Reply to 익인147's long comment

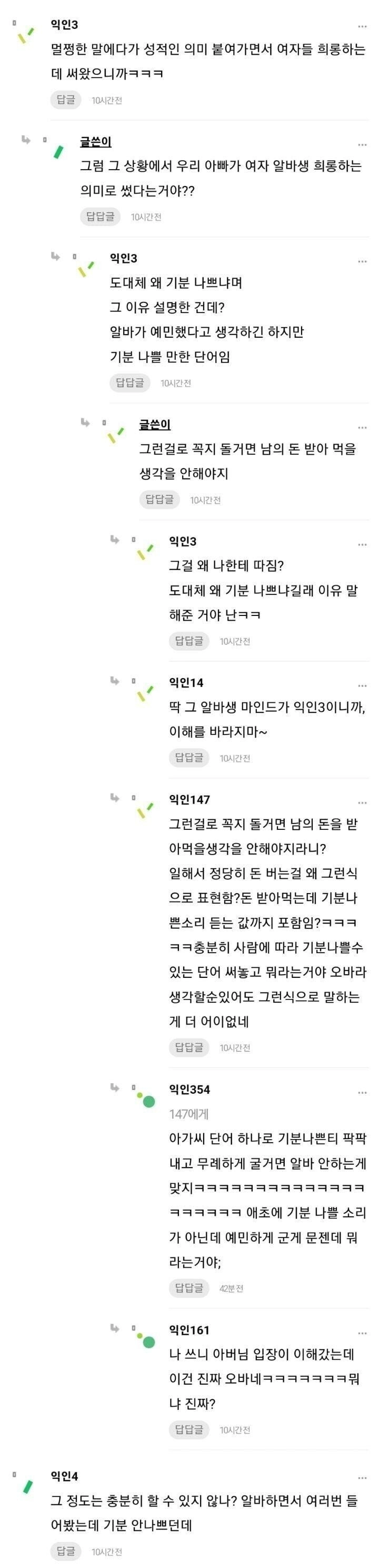[x=189, y=1047]
